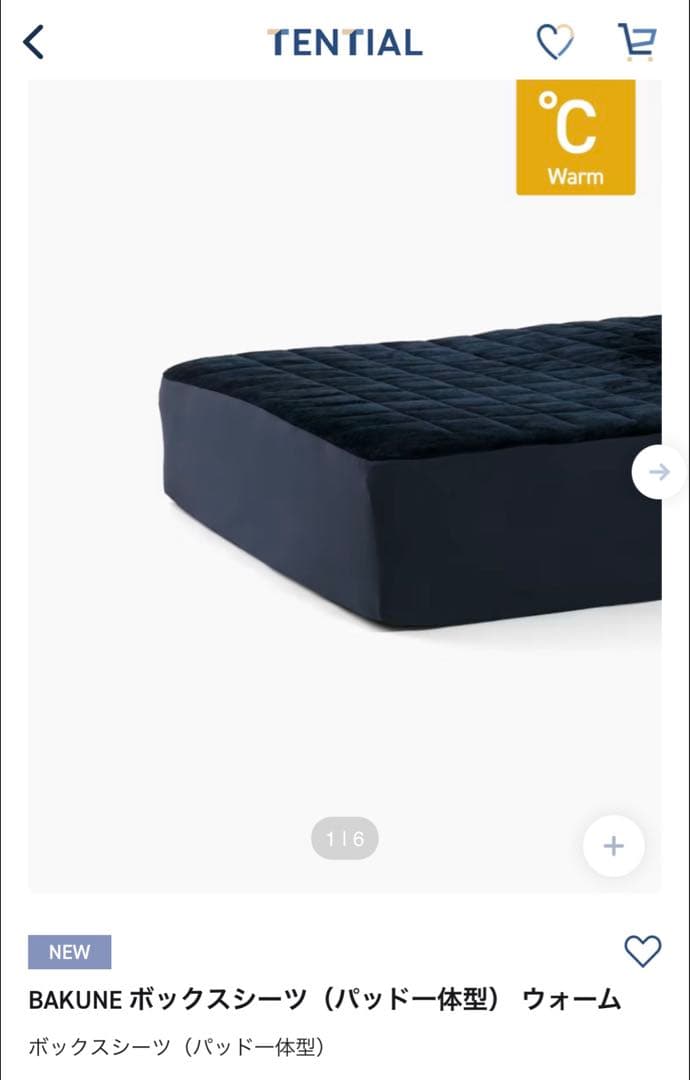Go back using the top-left arrow
The width and height of the screenshot is (690, 1080).
point(34,43)
